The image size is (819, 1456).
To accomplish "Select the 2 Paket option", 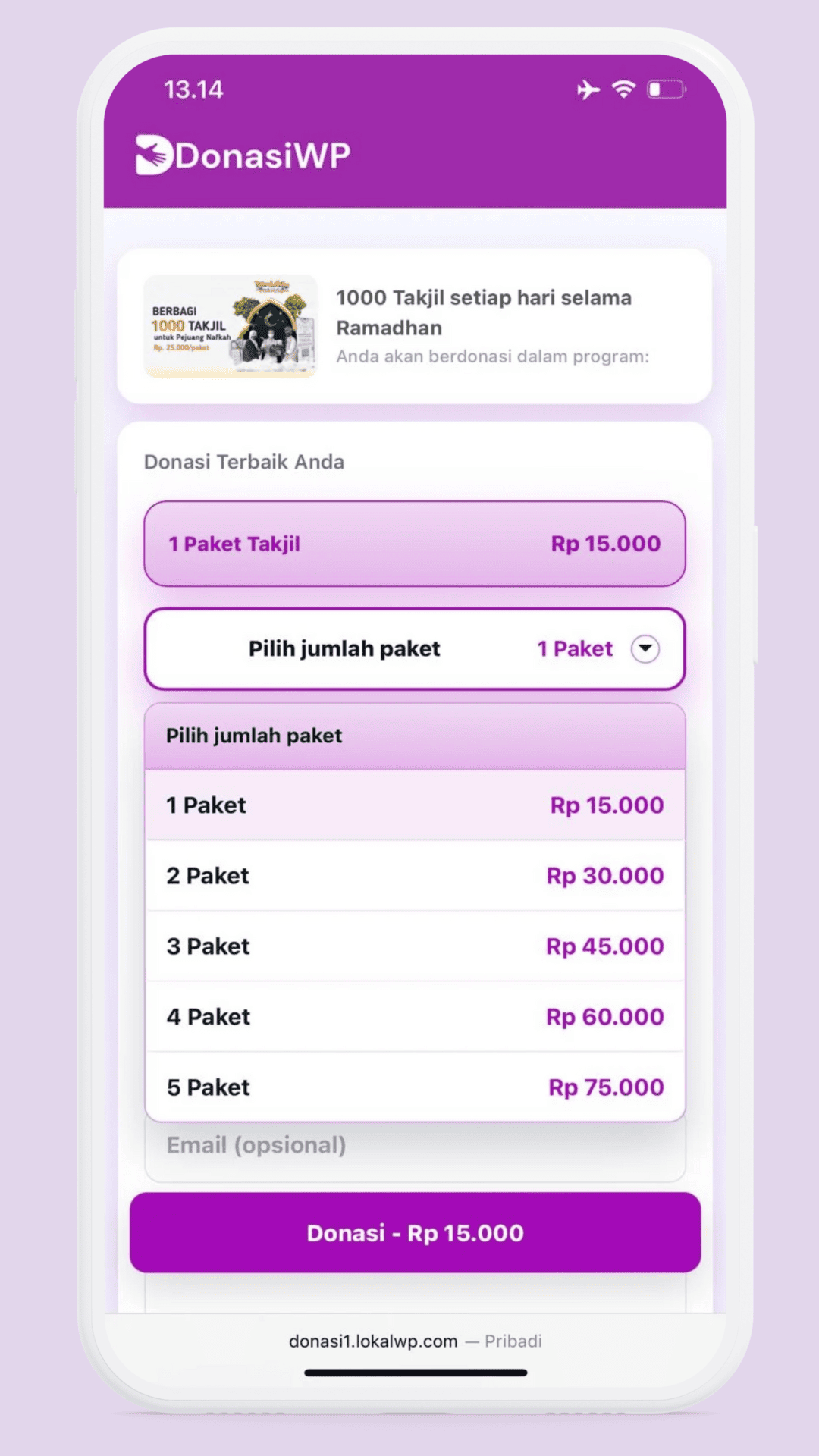I will (x=414, y=876).
